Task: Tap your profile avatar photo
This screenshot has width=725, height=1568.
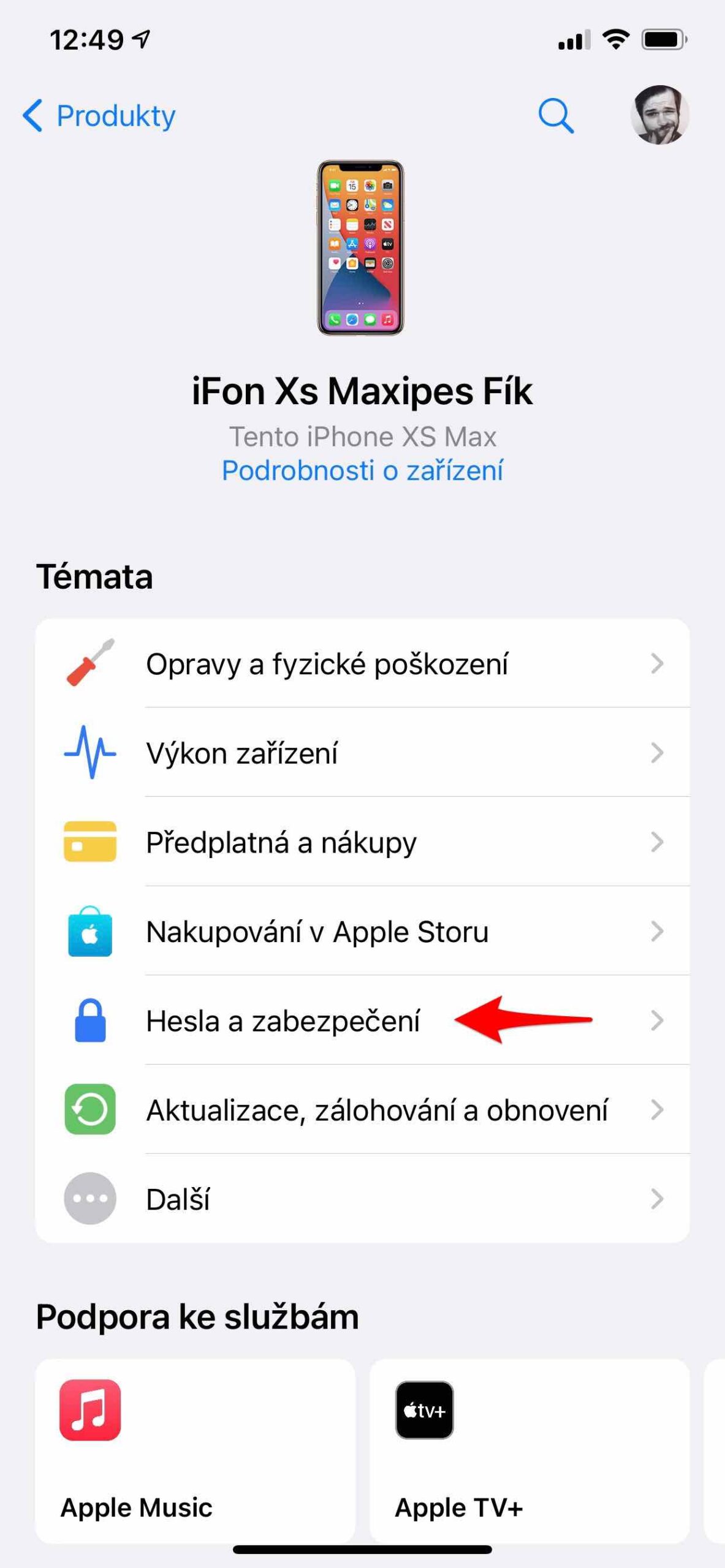Action: (x=661, y=115)
